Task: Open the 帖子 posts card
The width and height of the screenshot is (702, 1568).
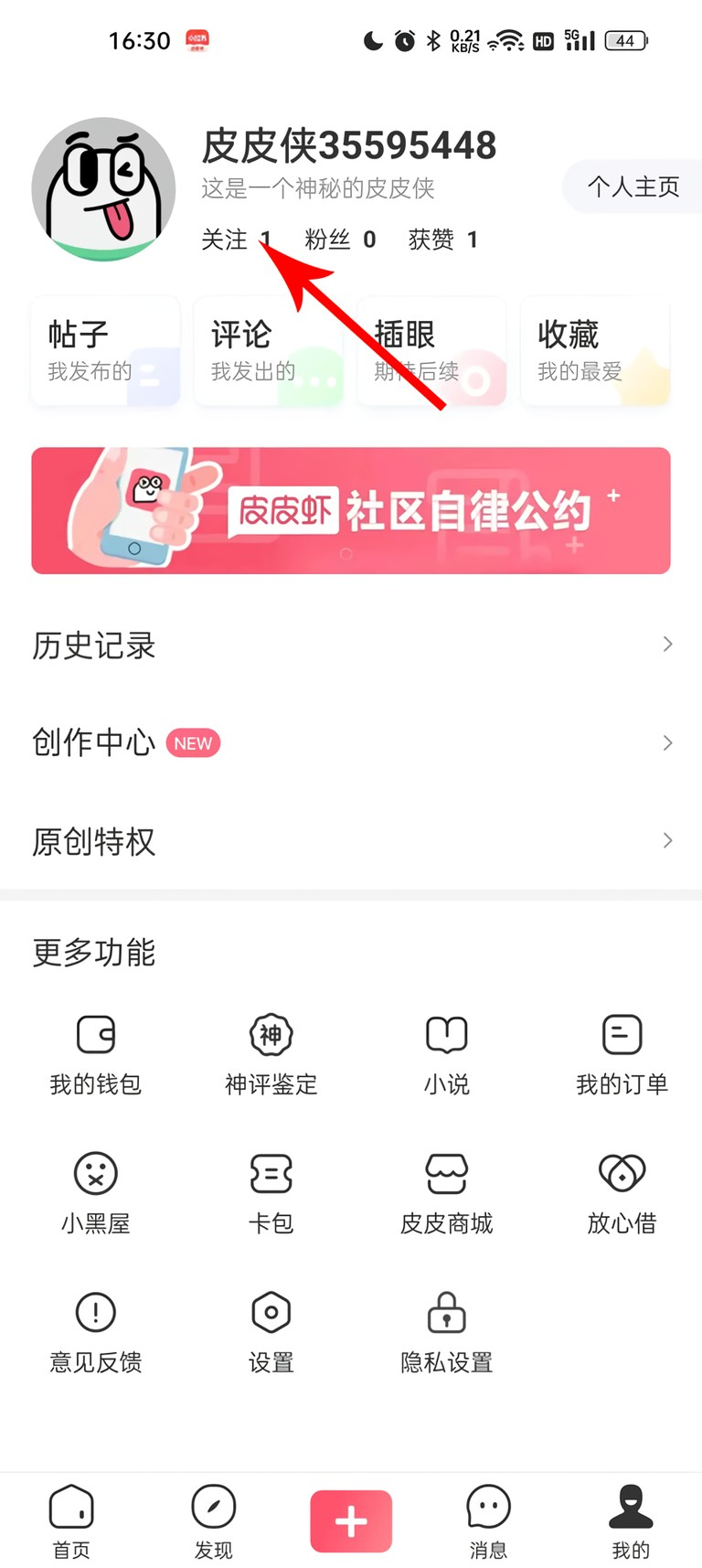Action: pos(105,351)
